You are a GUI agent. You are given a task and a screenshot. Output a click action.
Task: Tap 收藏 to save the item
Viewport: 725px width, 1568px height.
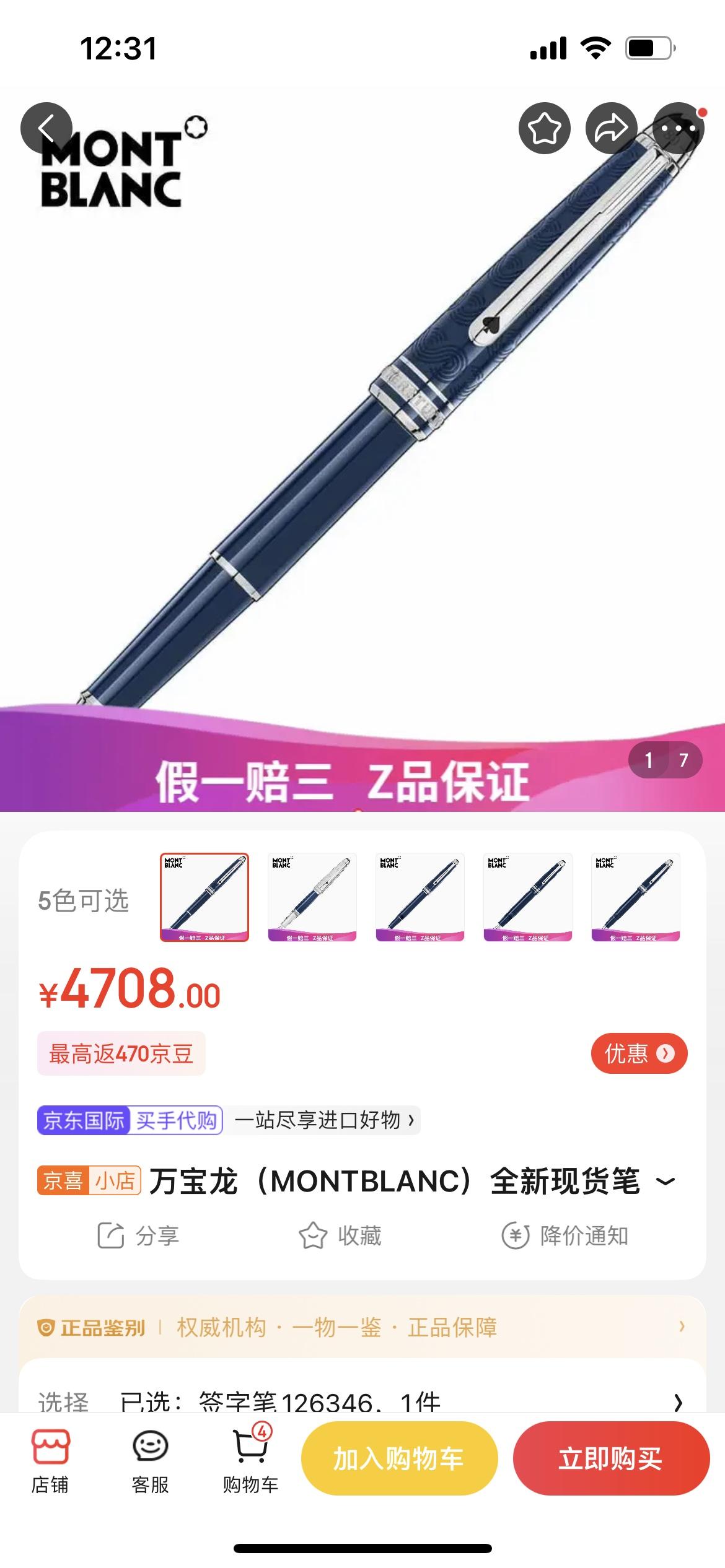(340, 1236)
